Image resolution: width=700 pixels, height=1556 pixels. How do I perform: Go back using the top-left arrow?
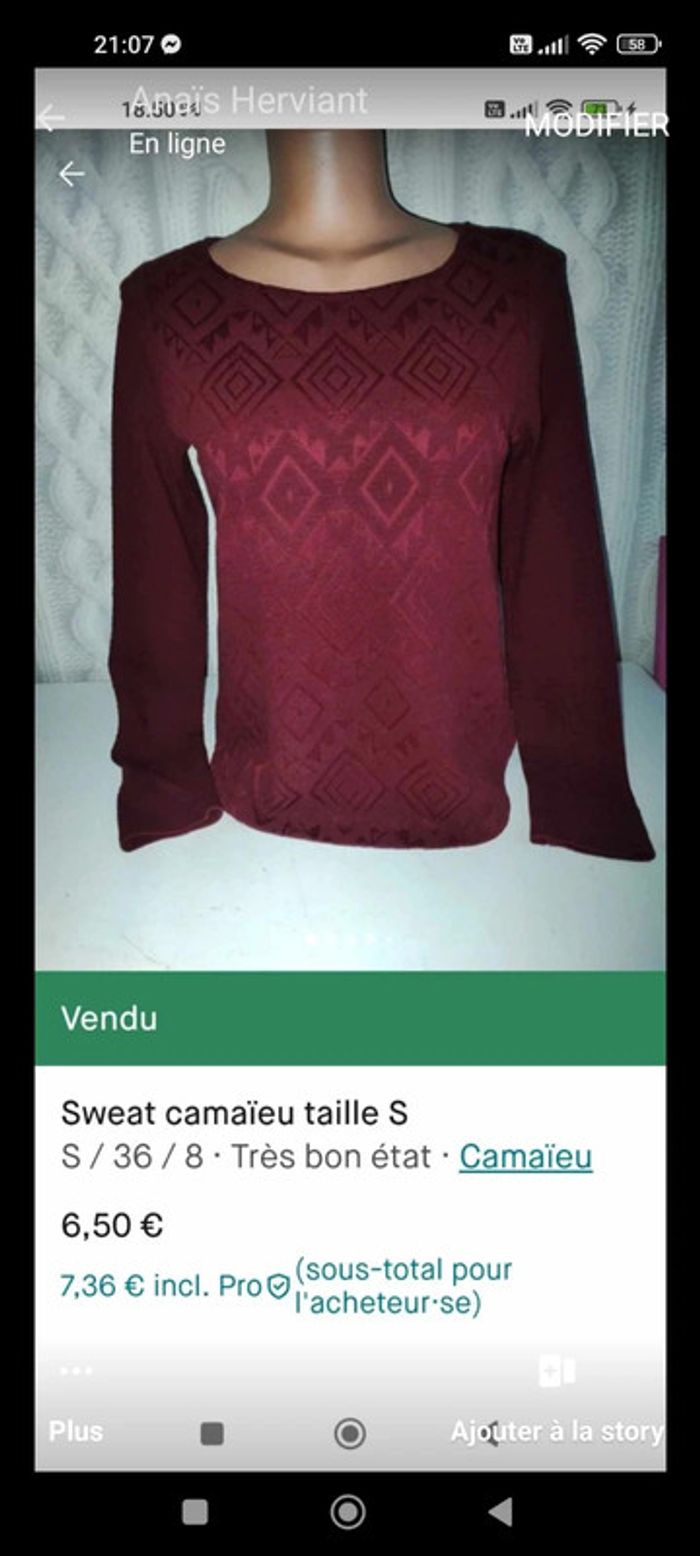pyautogui.click(x=50, y=119)
